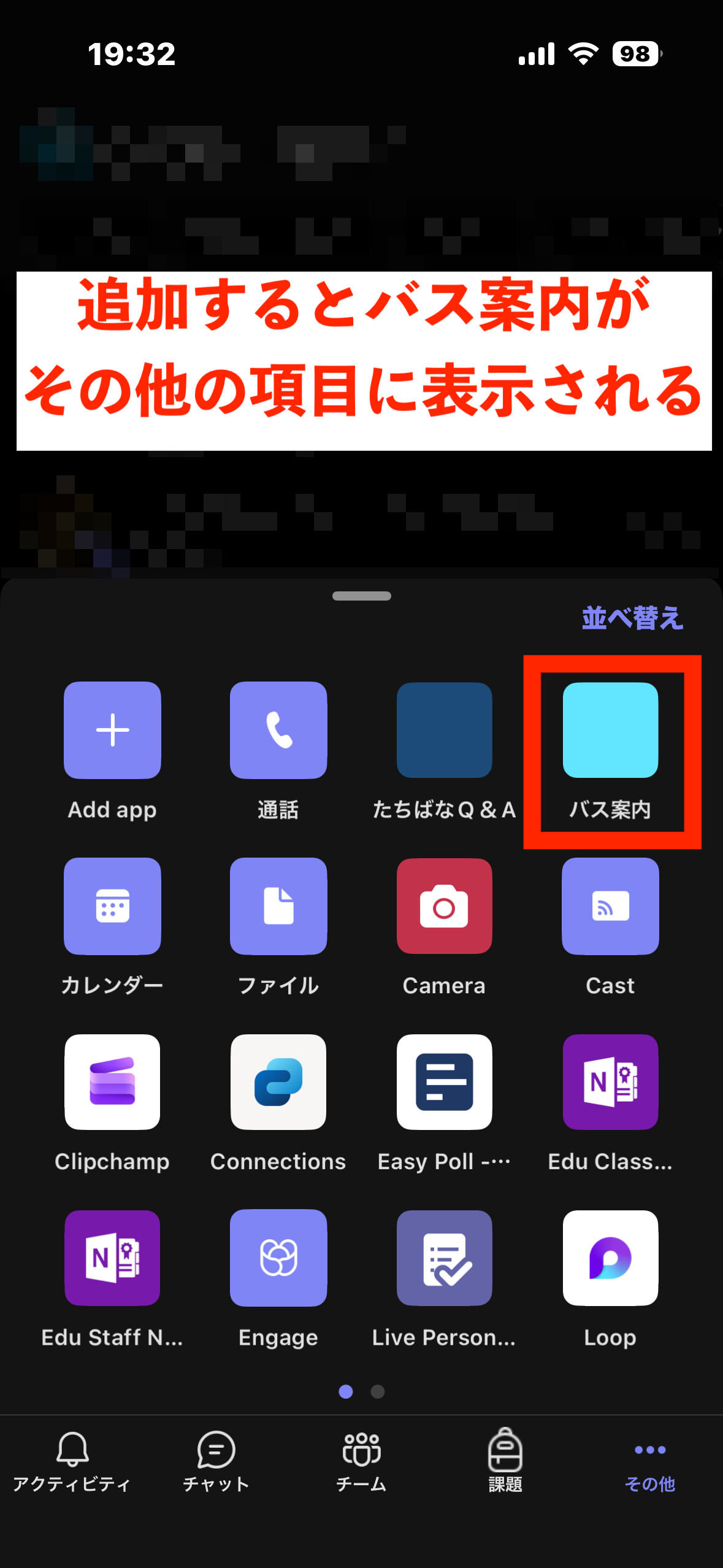Switch to the アクティビティ tab
Image resolution: width=723 pixels, height=1568 pixels.
pyautogui.click(x=72, y=1461)
